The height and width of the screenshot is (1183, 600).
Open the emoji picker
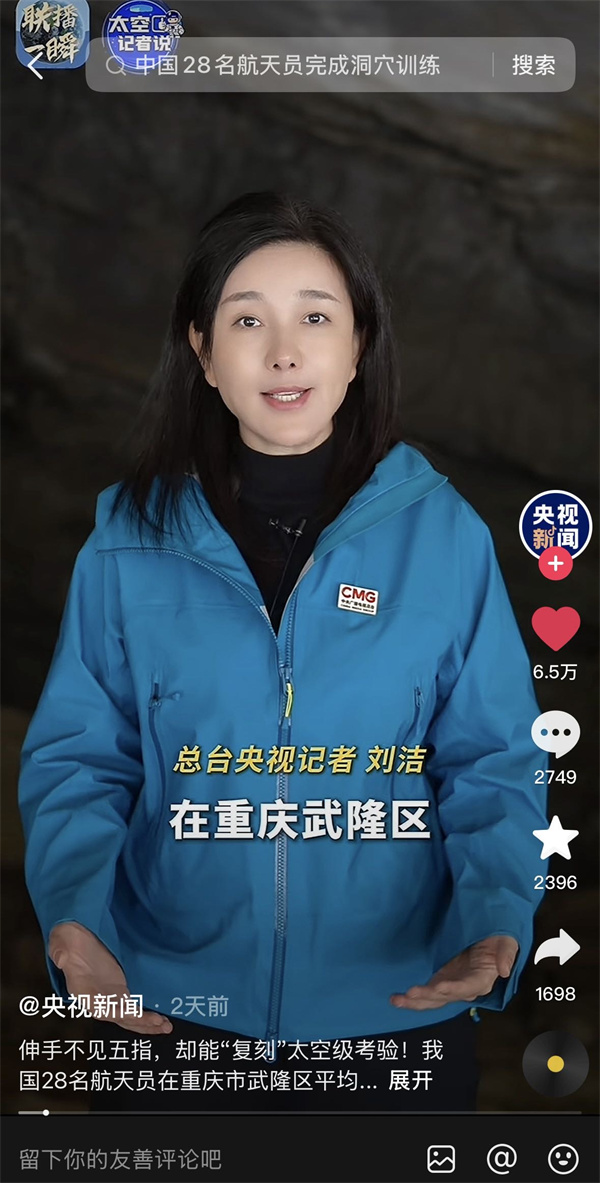tap(563, 1159)
